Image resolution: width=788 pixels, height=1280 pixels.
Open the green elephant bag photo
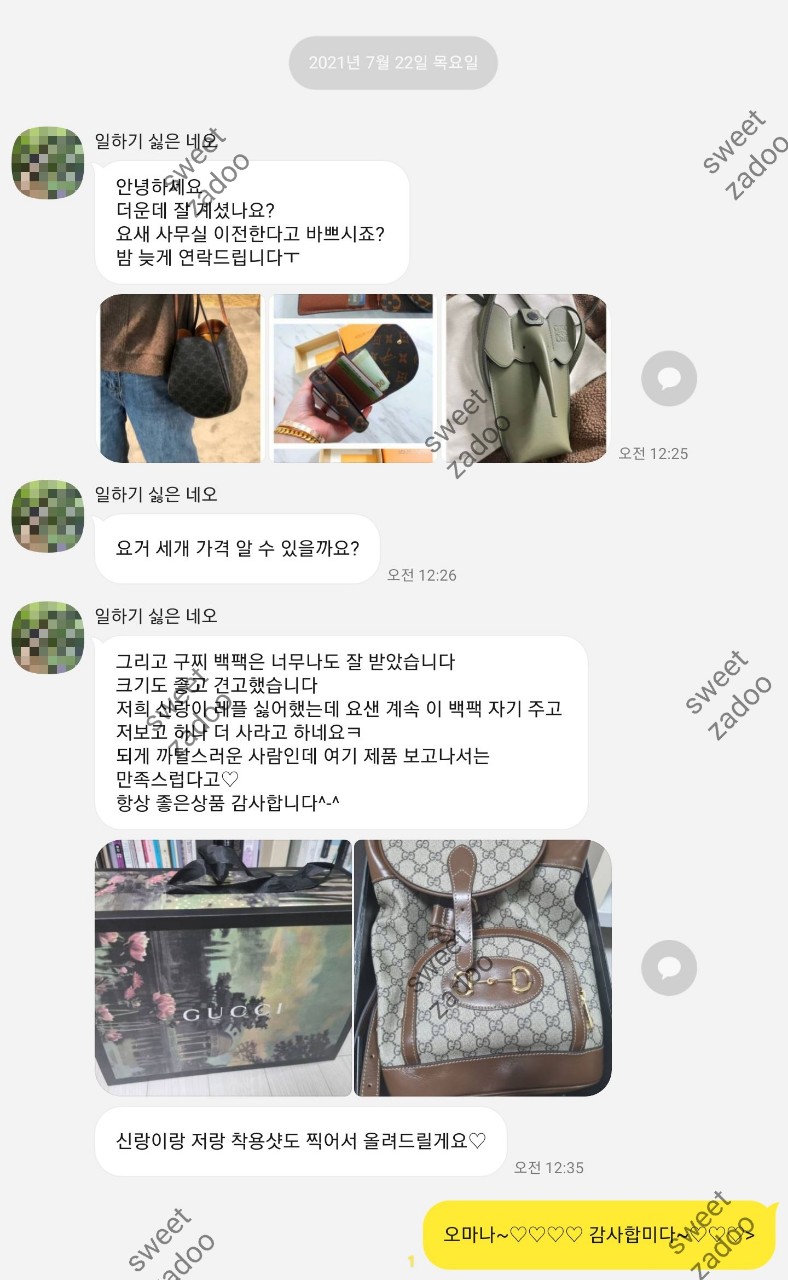[x=525, y=378]
